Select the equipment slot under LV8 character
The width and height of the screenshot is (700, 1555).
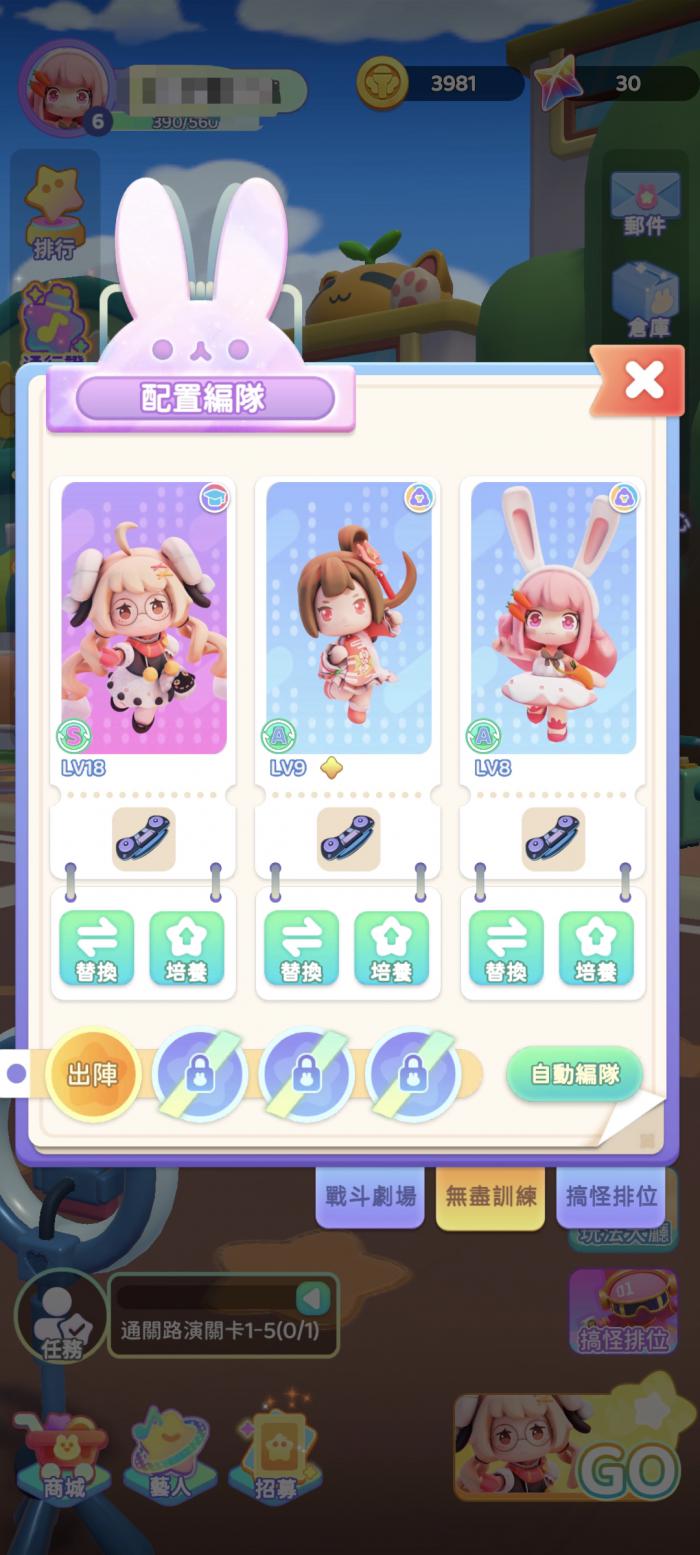[553, 839]
